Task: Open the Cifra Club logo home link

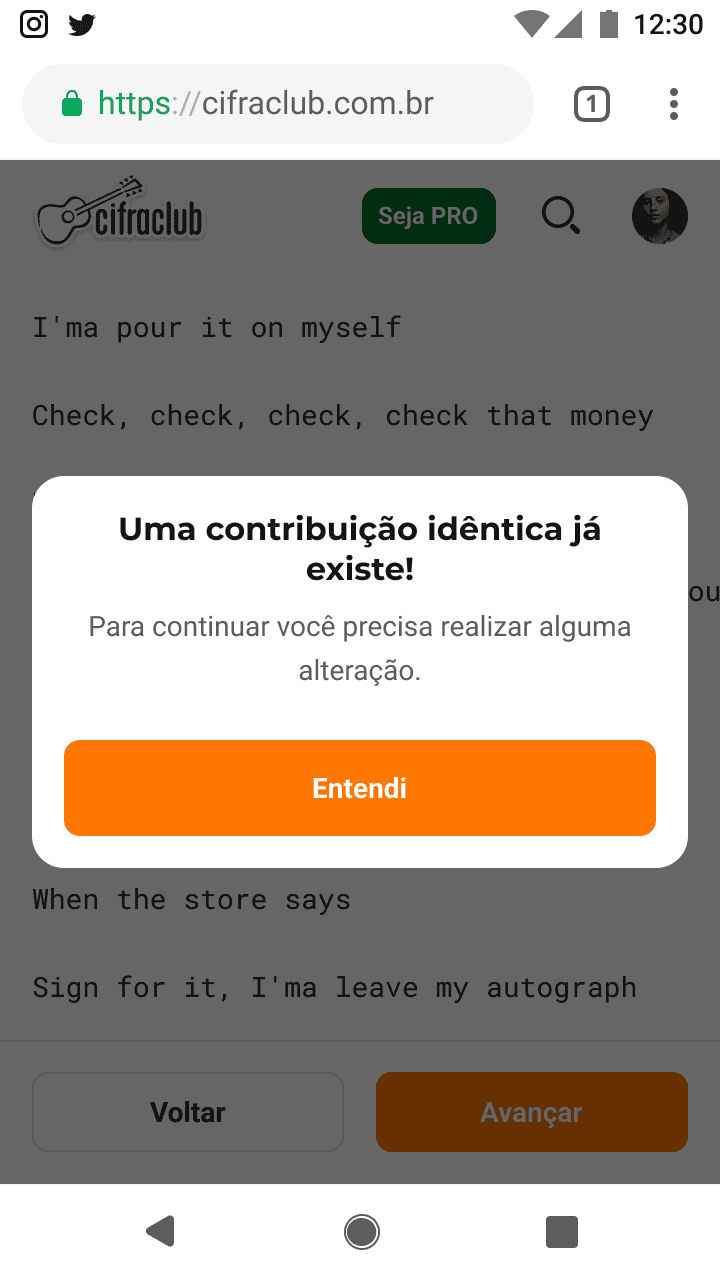Action: tap(120, 213)
